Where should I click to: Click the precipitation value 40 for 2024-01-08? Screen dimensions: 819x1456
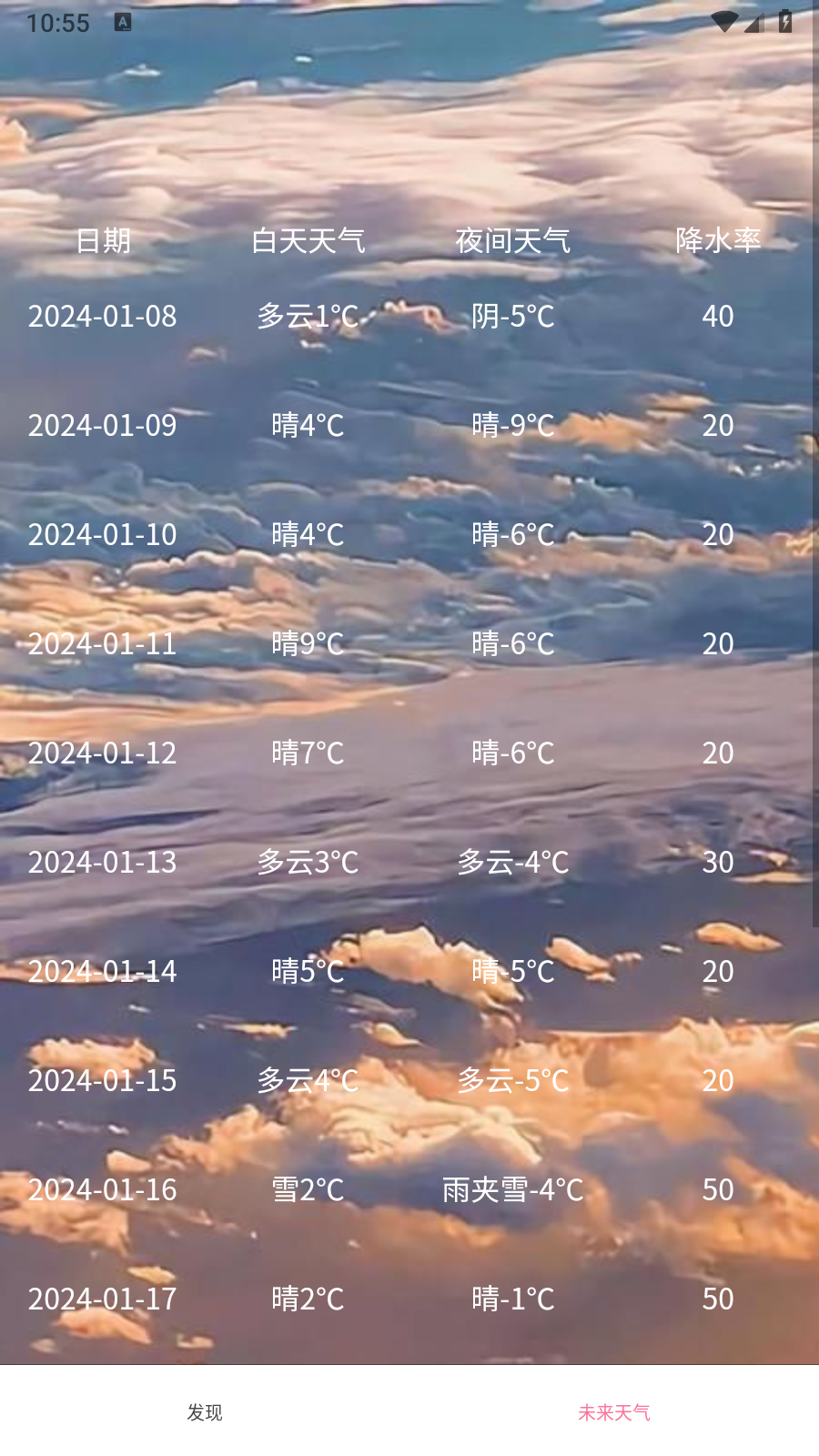point(718,317)
